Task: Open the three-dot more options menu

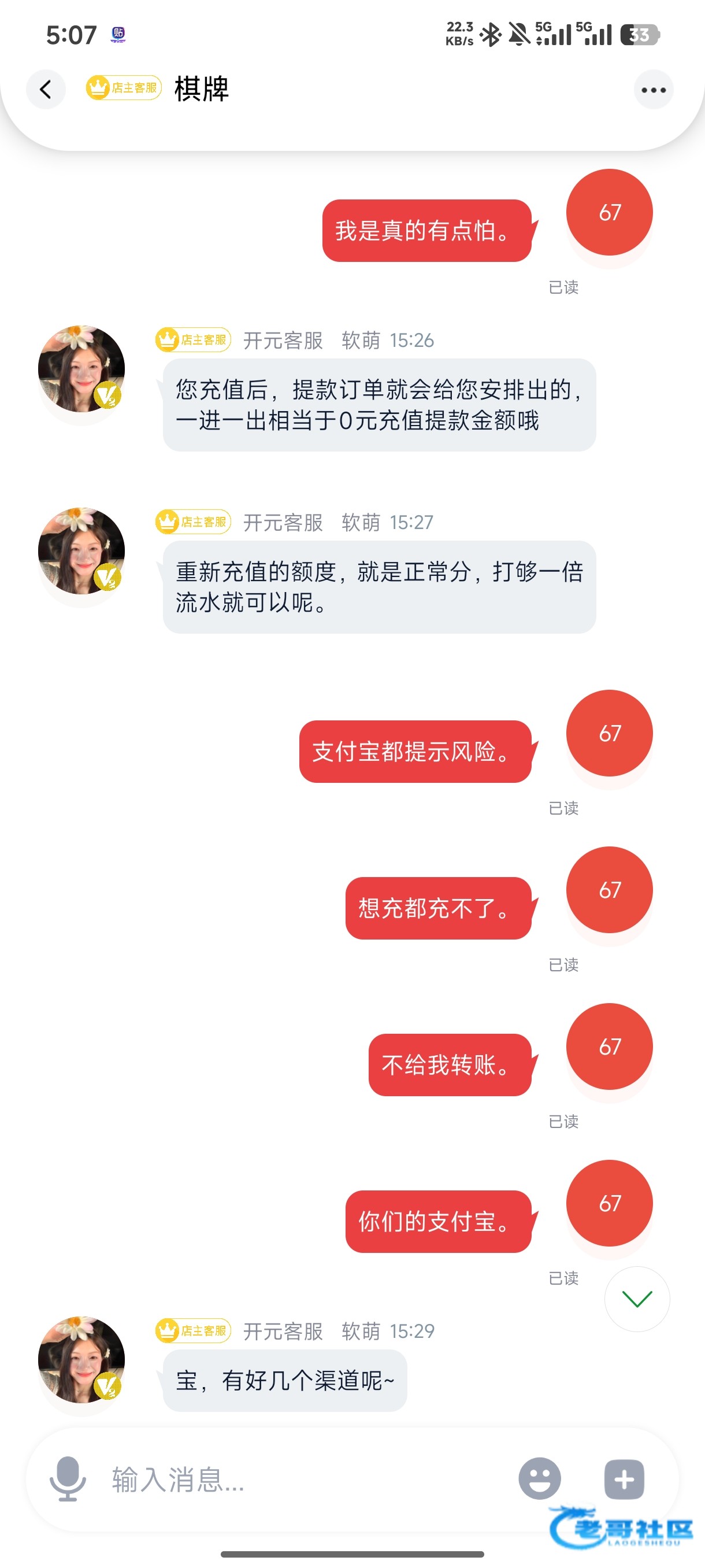Action: 654,90
